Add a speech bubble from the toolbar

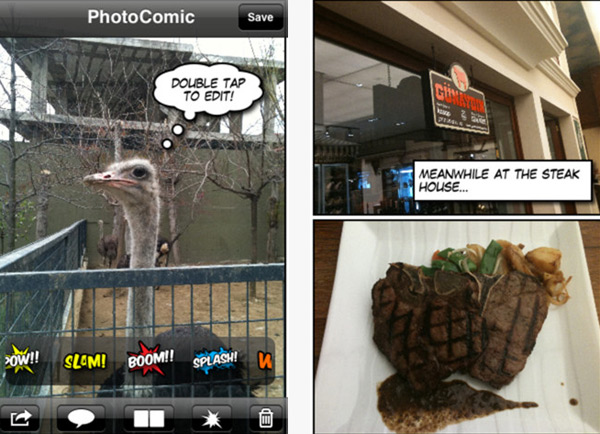click(x=83, y=417)
